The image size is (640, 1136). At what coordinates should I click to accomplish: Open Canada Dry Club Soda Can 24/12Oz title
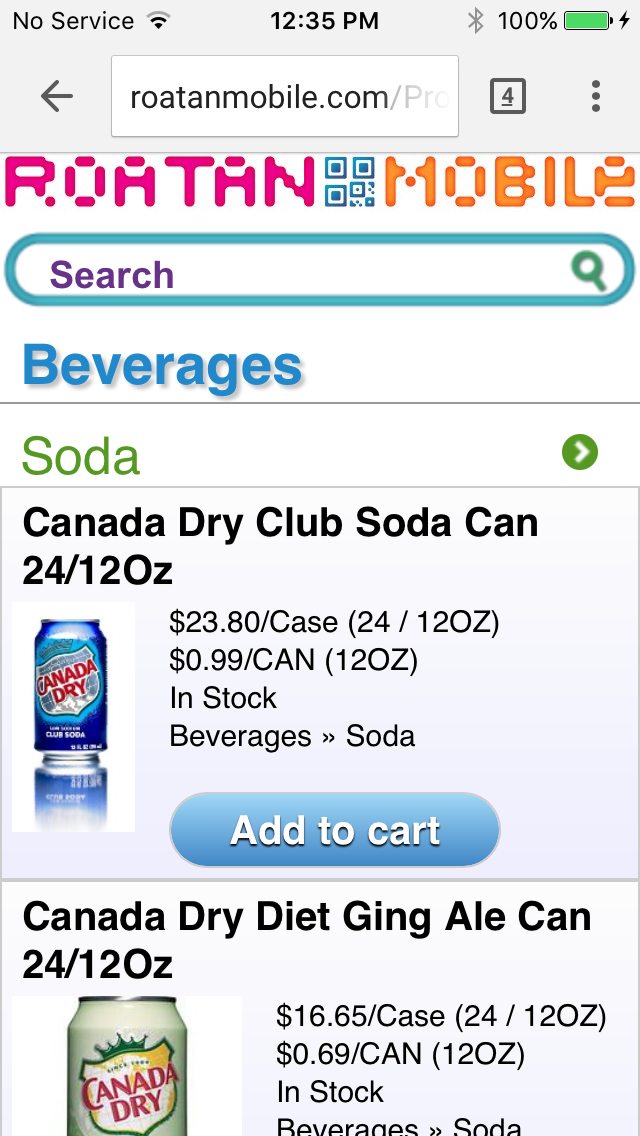tap(280, 546)
